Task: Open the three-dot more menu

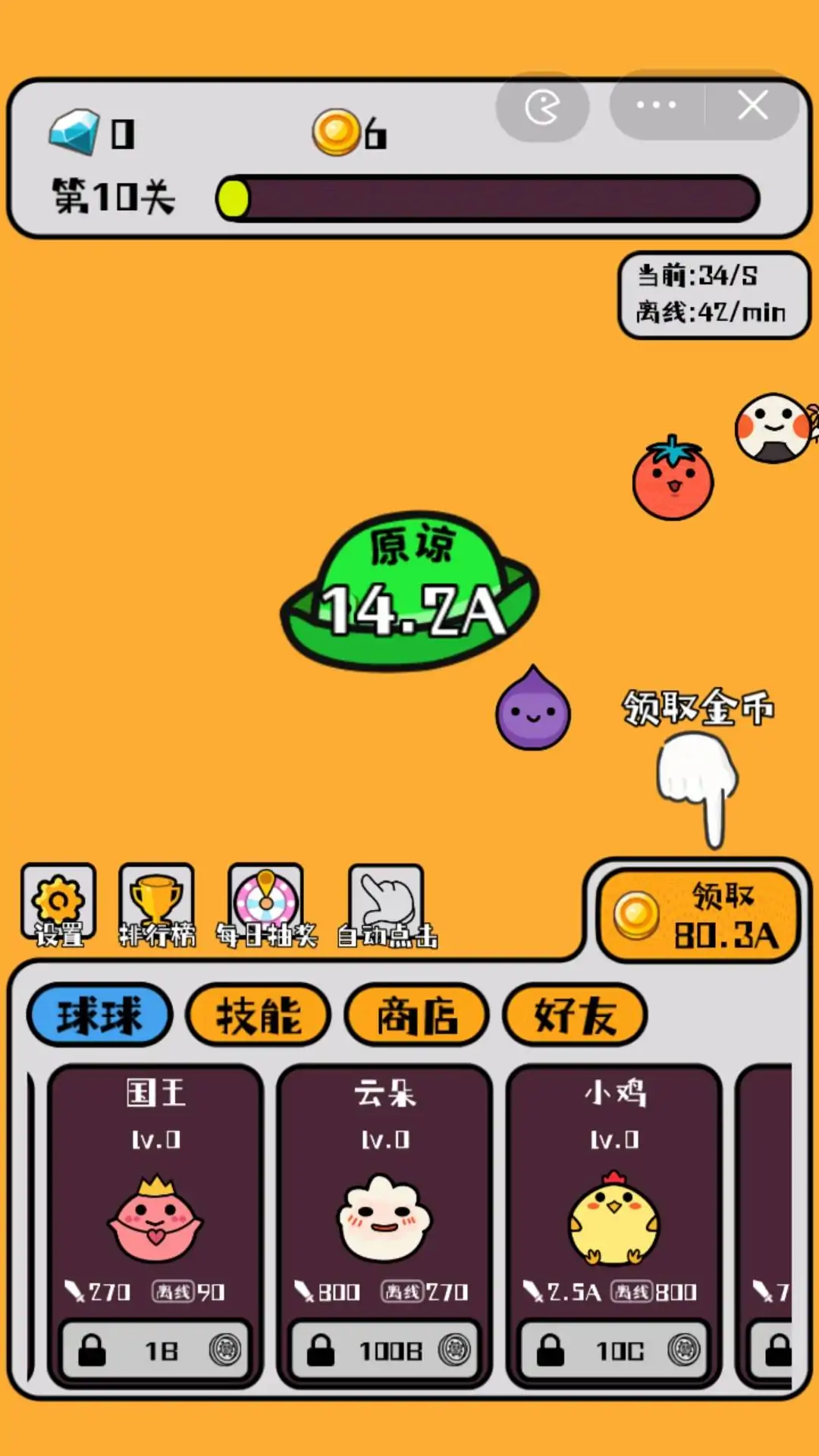Action: pyautogui.click(x=657, y=105)
